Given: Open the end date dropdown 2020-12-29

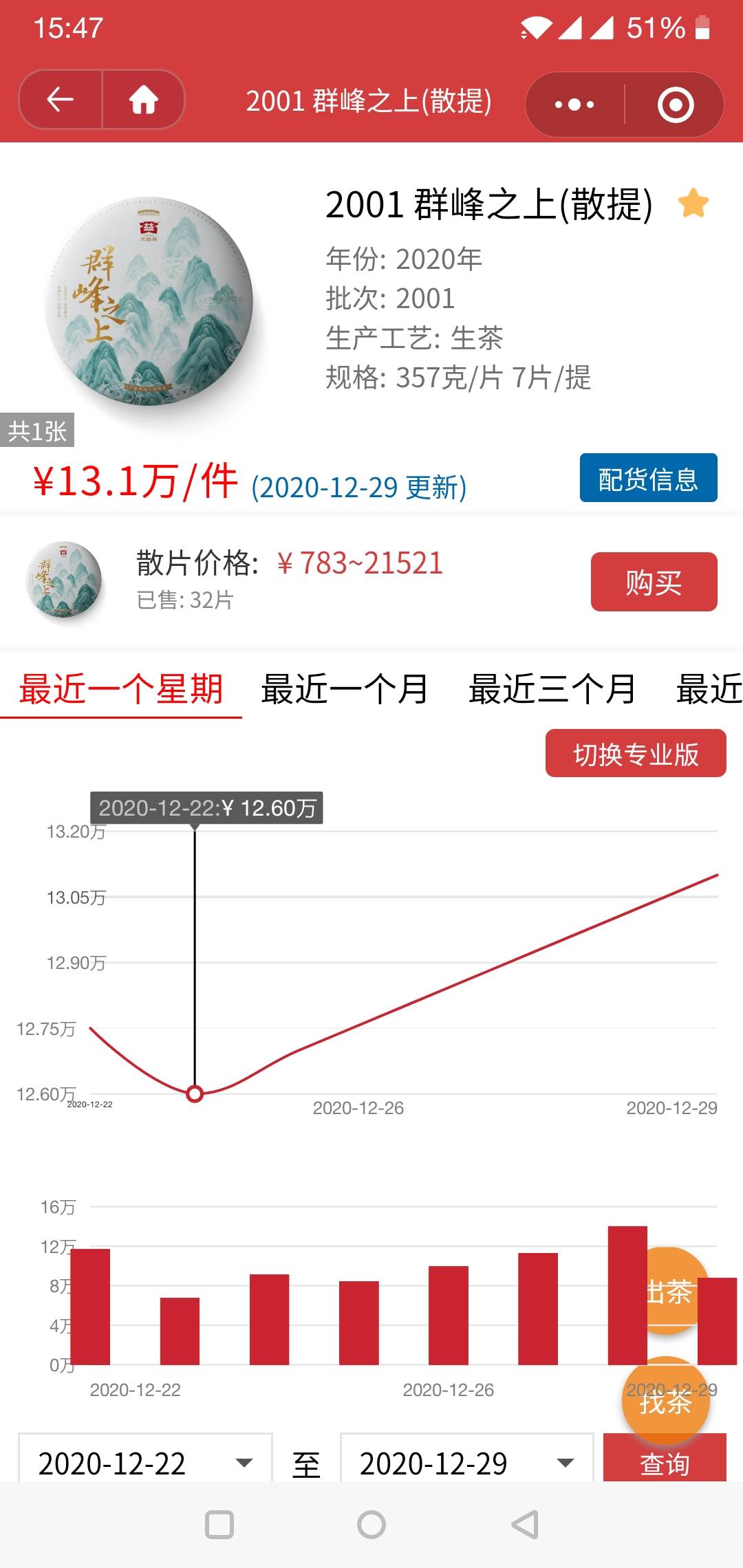Looking at the screenshot, I should tap(466, 1459).
